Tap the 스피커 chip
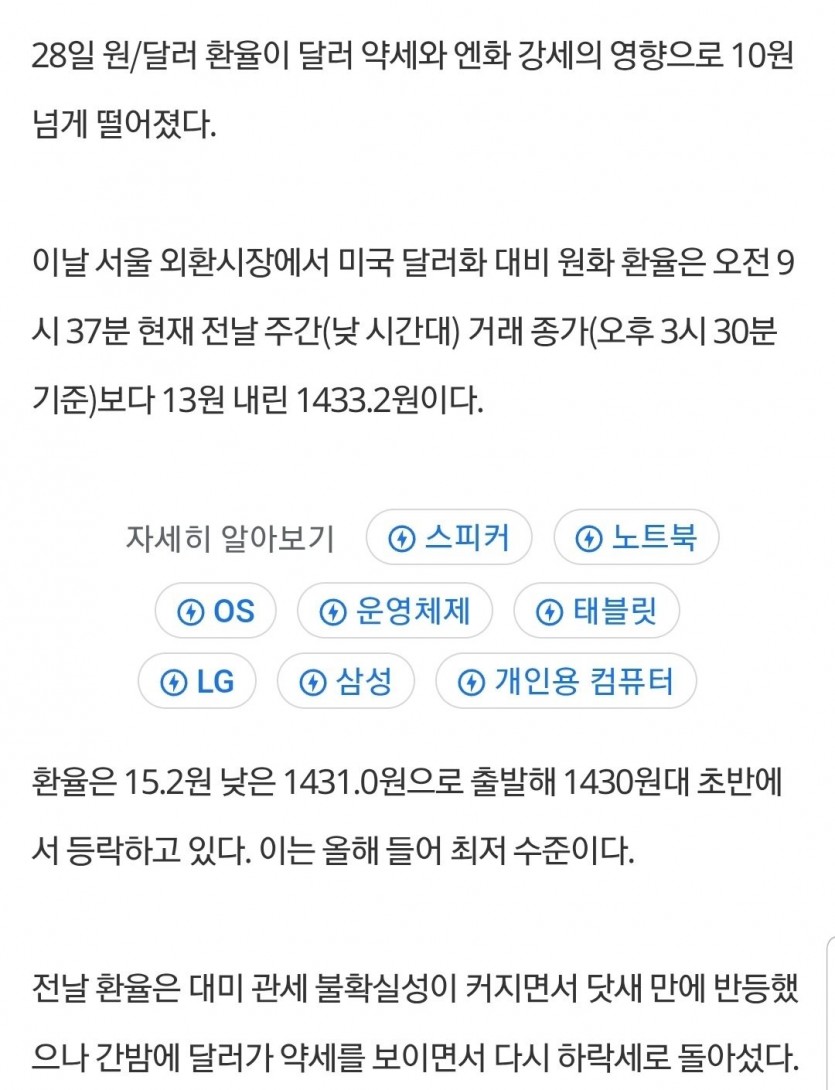 (449, 538)
